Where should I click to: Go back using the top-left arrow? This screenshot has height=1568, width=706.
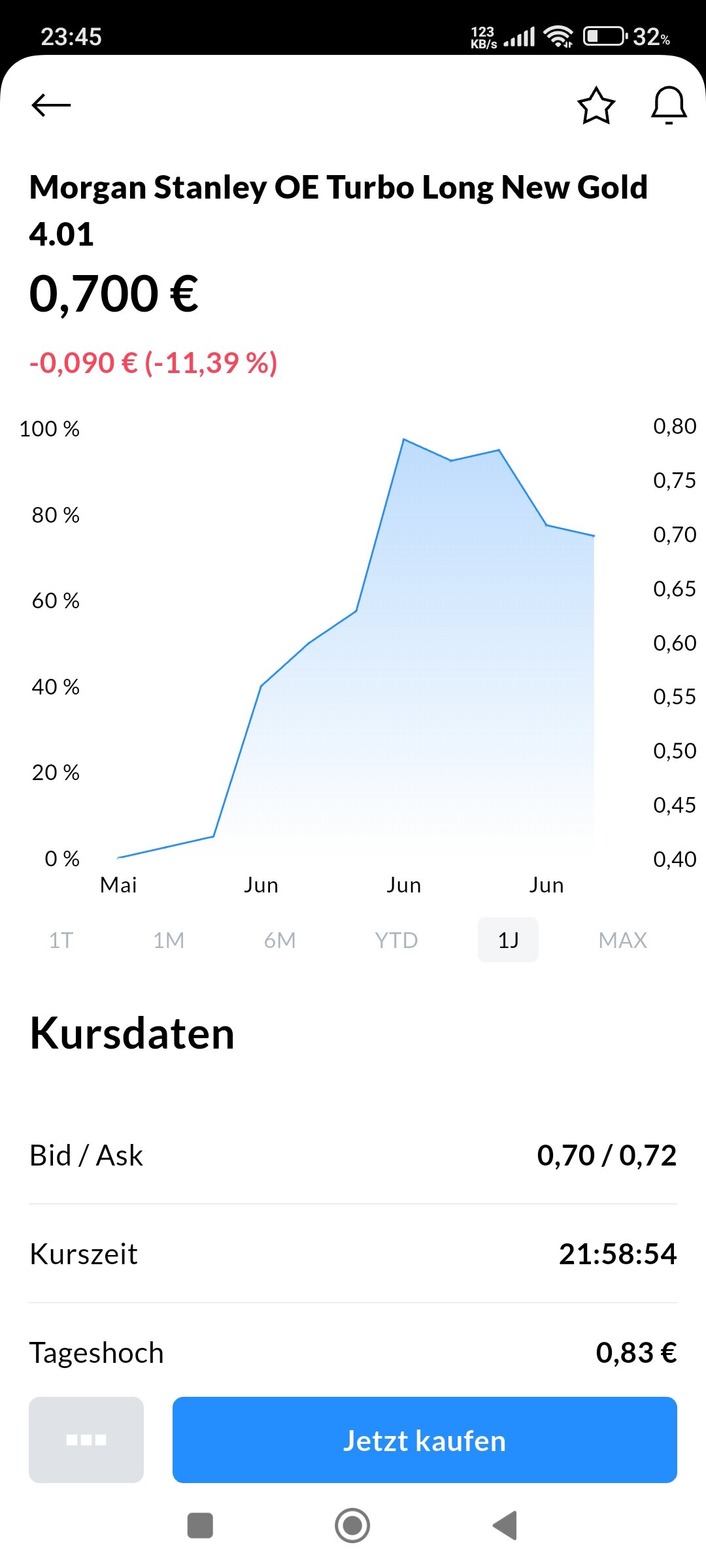pos(51,105)
